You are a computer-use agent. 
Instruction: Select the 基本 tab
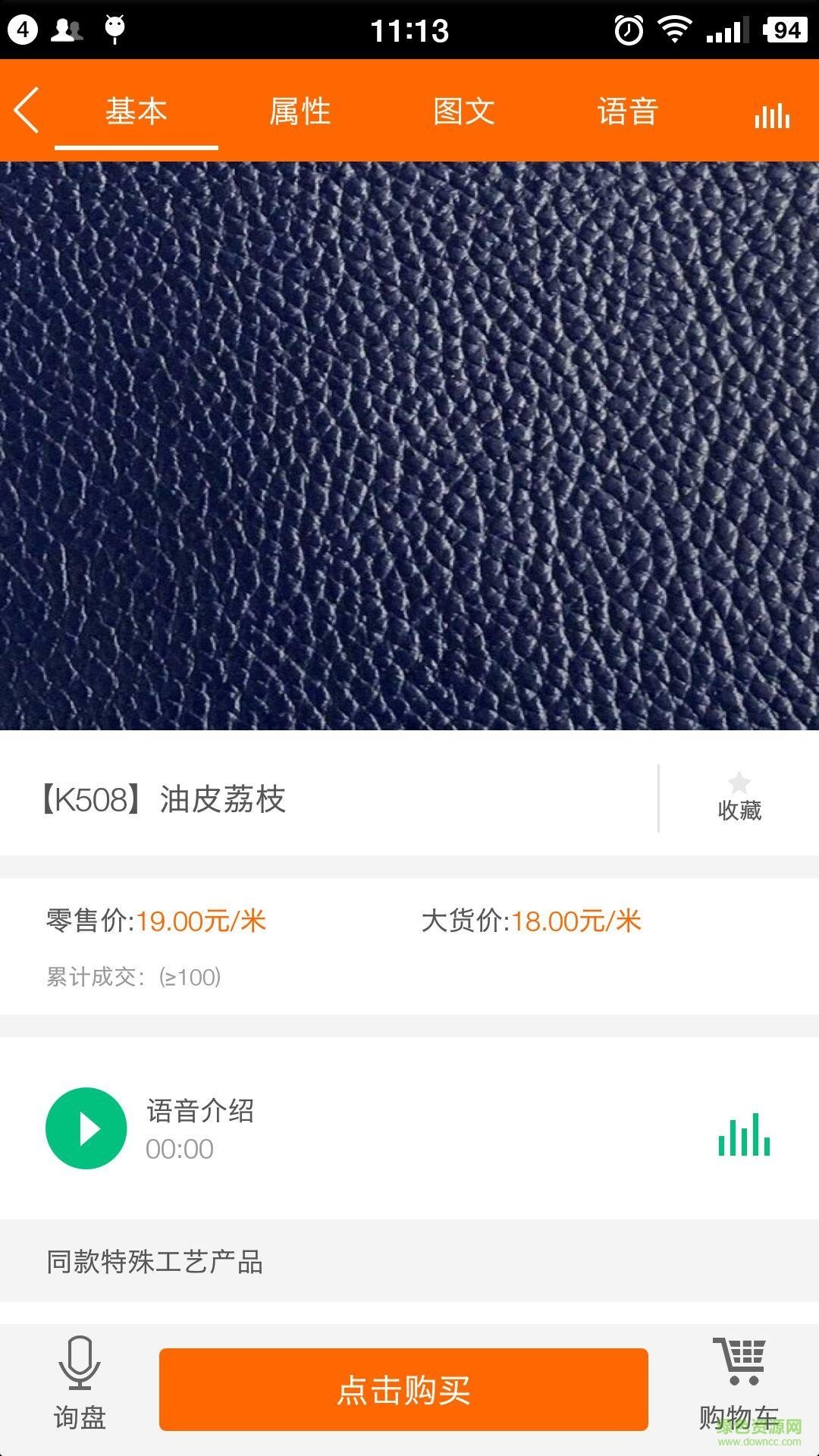[136, 111]
